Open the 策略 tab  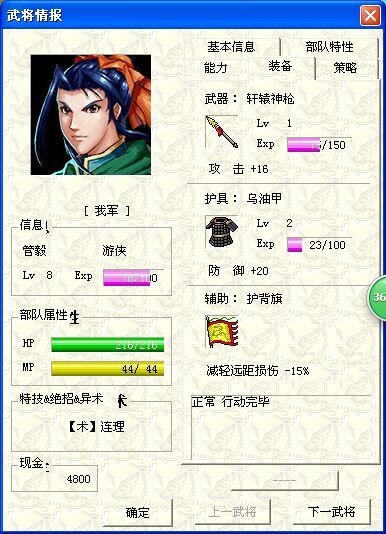click(x=346, y=68)
